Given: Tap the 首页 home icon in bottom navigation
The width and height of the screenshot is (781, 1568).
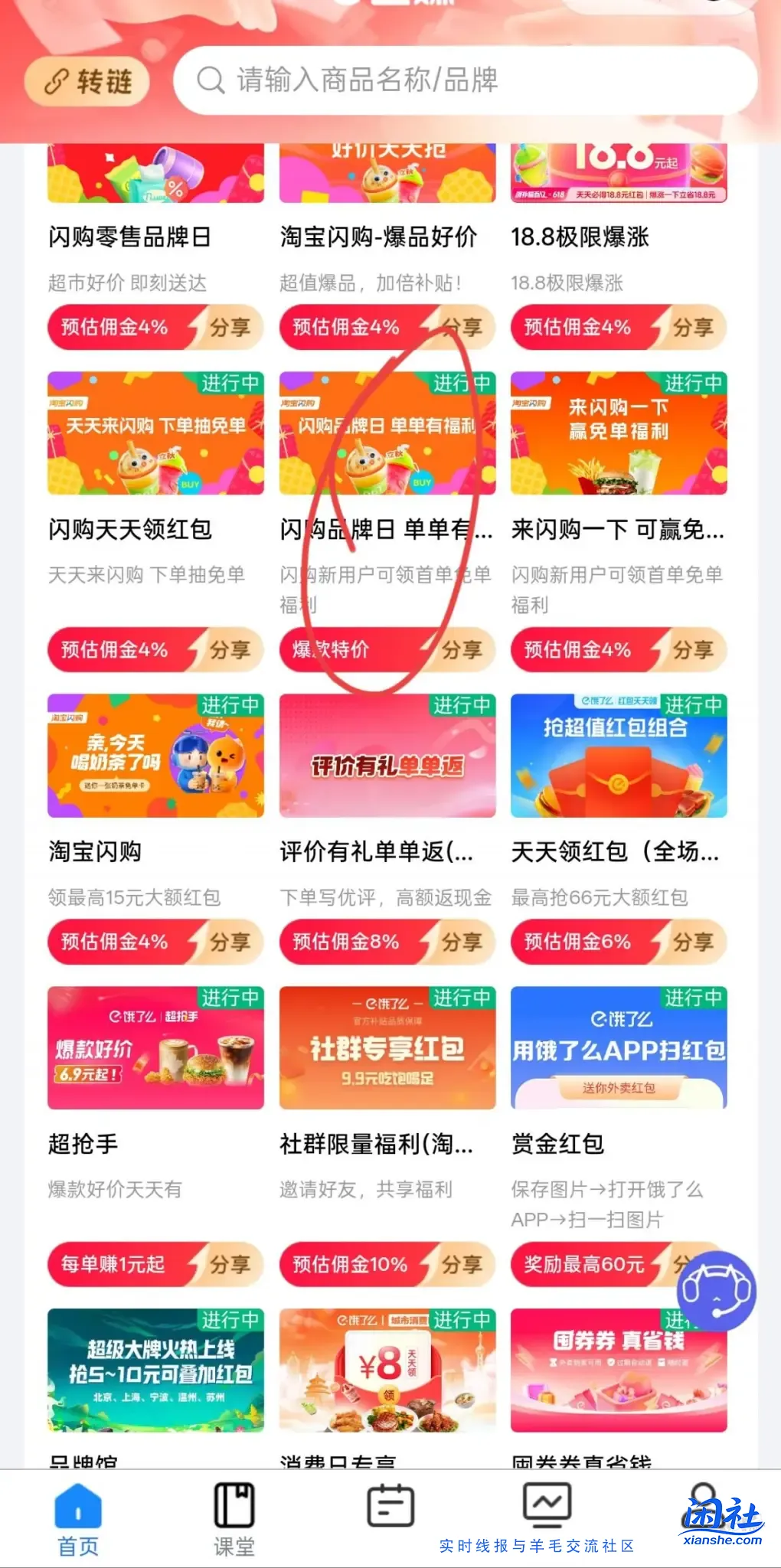Looking at the screenshot, I should coord(77,1505).
